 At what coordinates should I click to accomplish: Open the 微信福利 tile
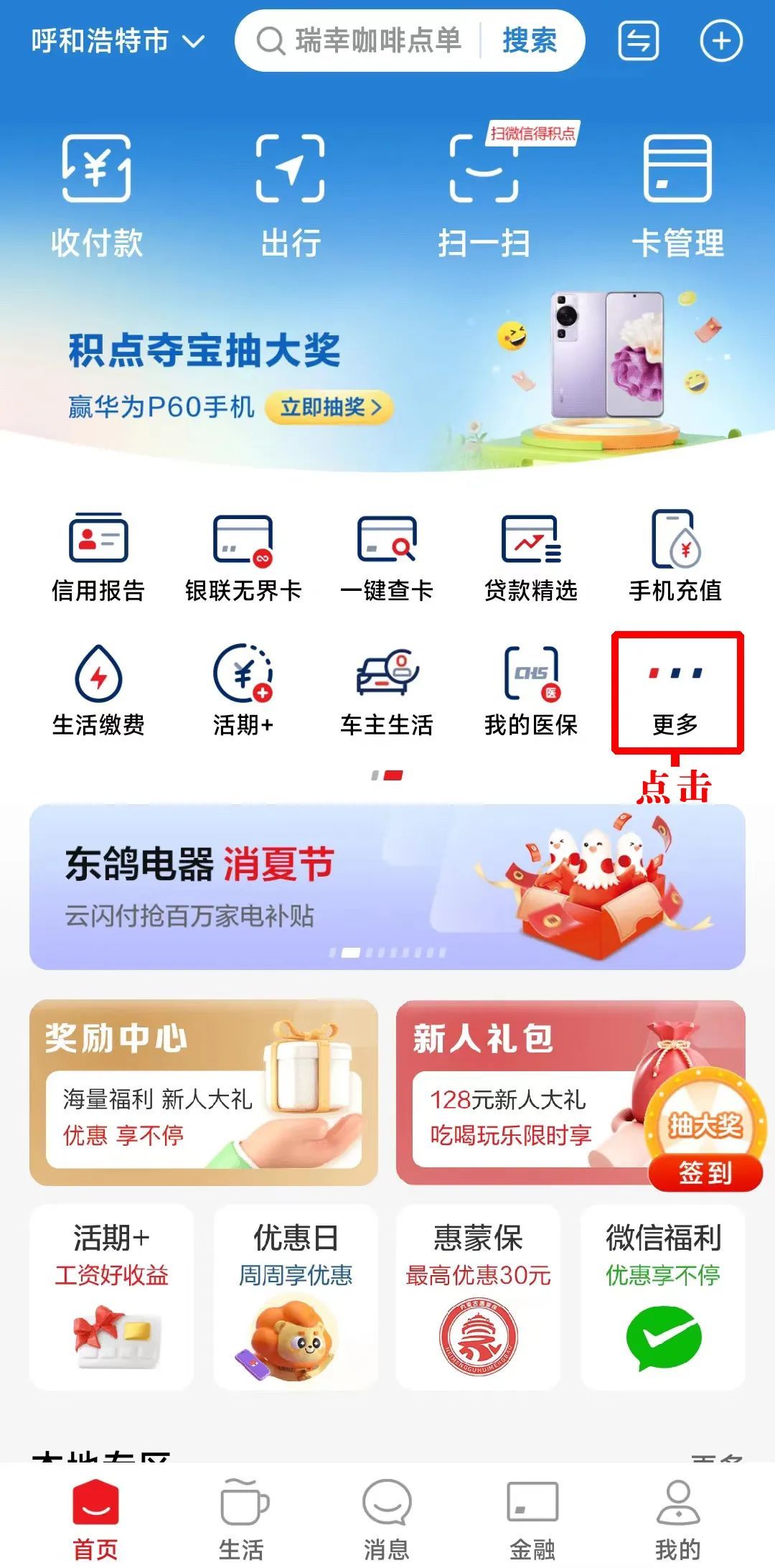[663, 1297]
